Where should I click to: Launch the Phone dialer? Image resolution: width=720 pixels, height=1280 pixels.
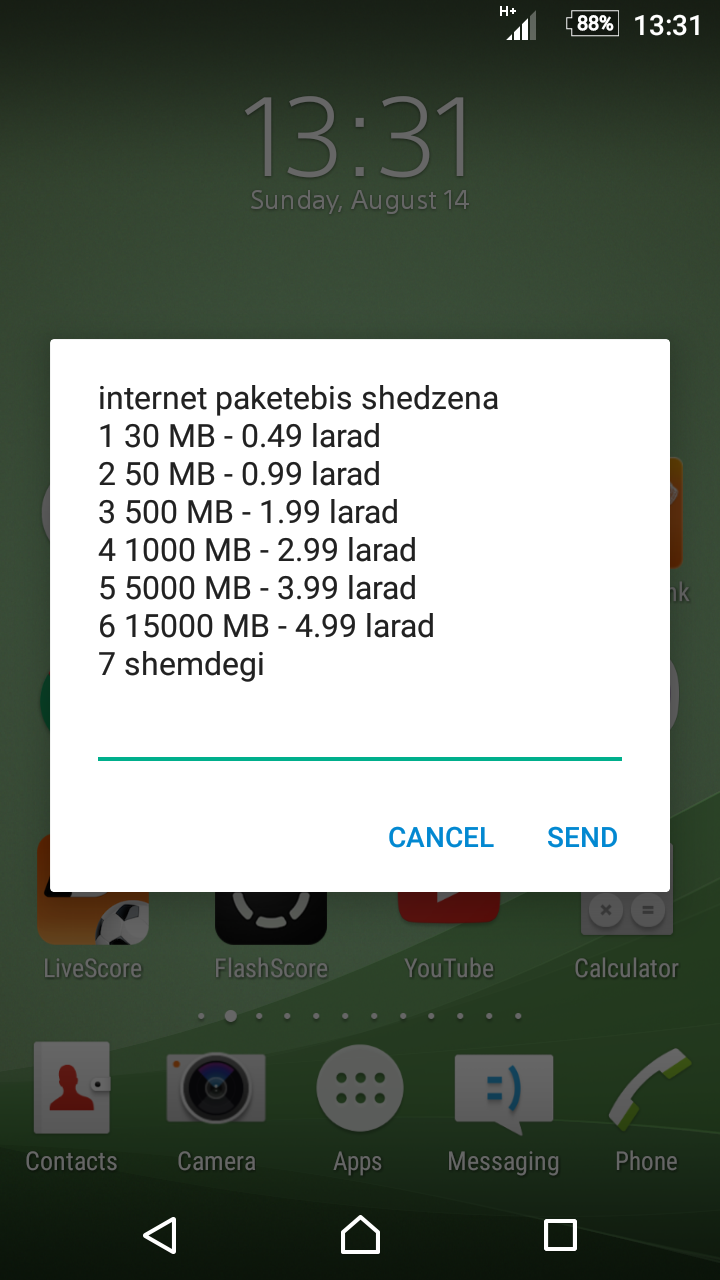[x=647, y=1091]
